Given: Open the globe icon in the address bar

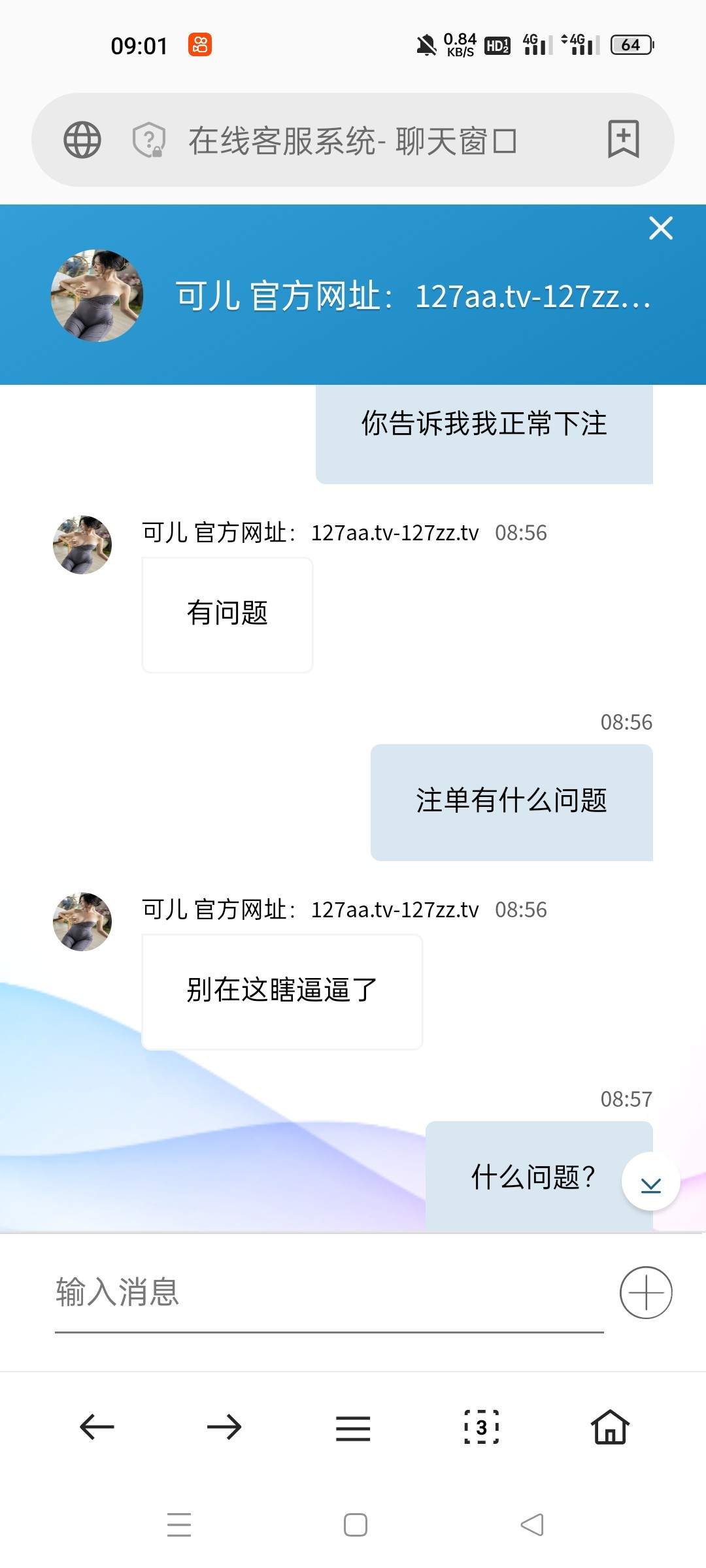Looking at the screenshot, I should (x=82, y=140).
